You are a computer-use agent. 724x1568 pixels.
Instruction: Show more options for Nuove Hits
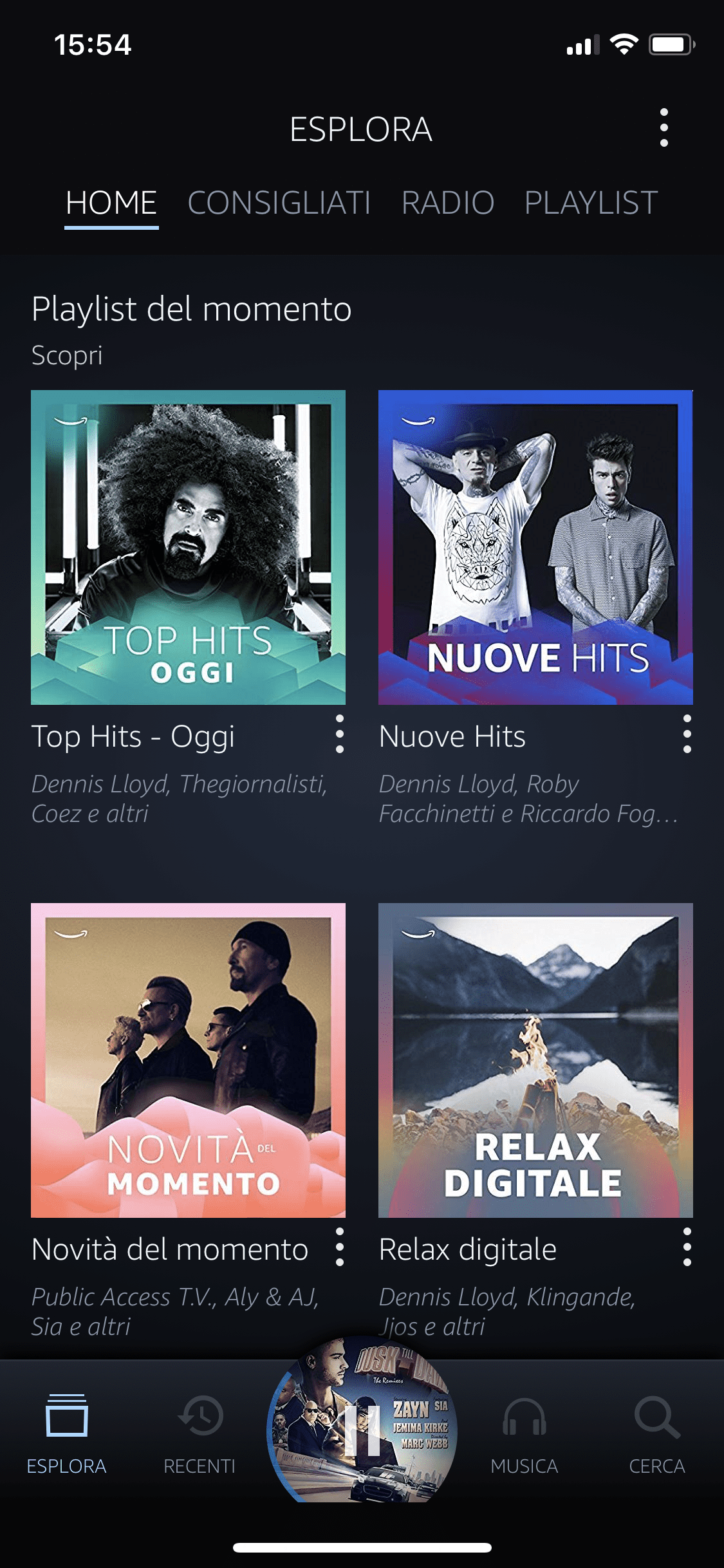687,734
